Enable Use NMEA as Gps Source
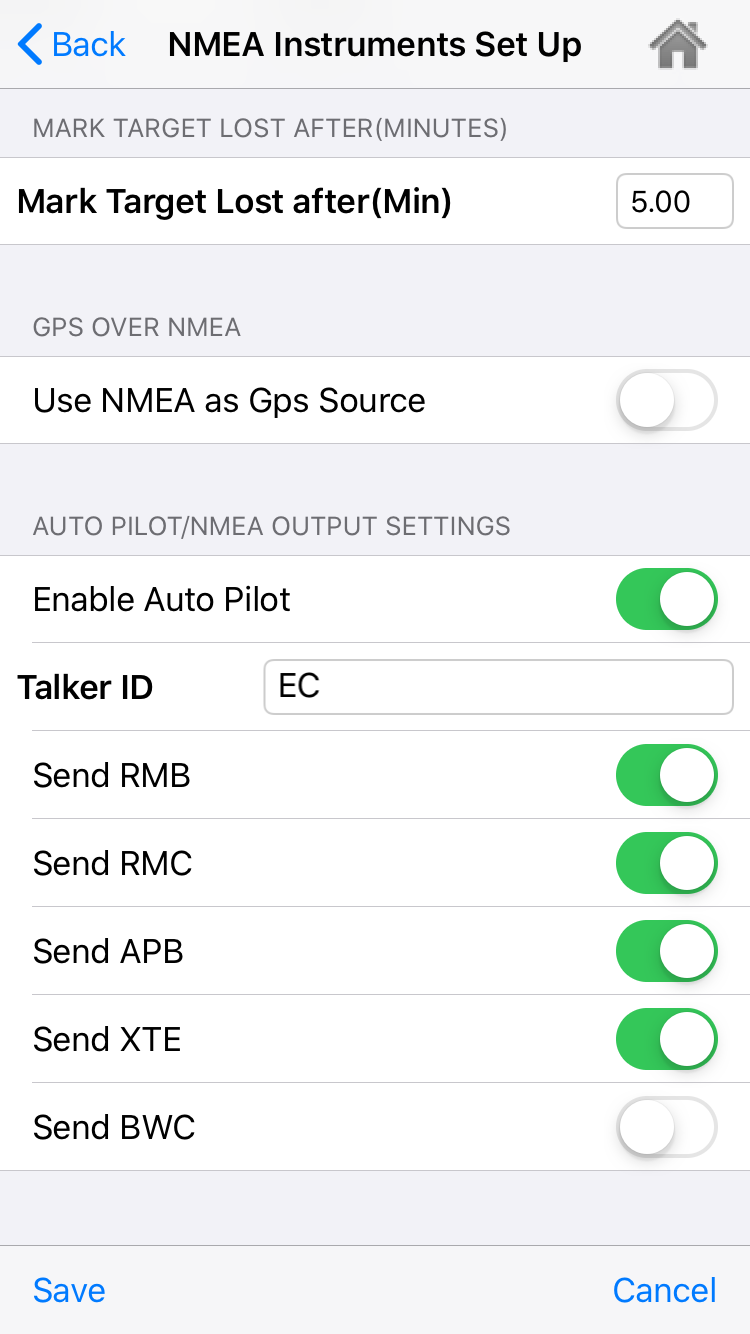Viewport: 750px width, 1334px height. [666, 400]
